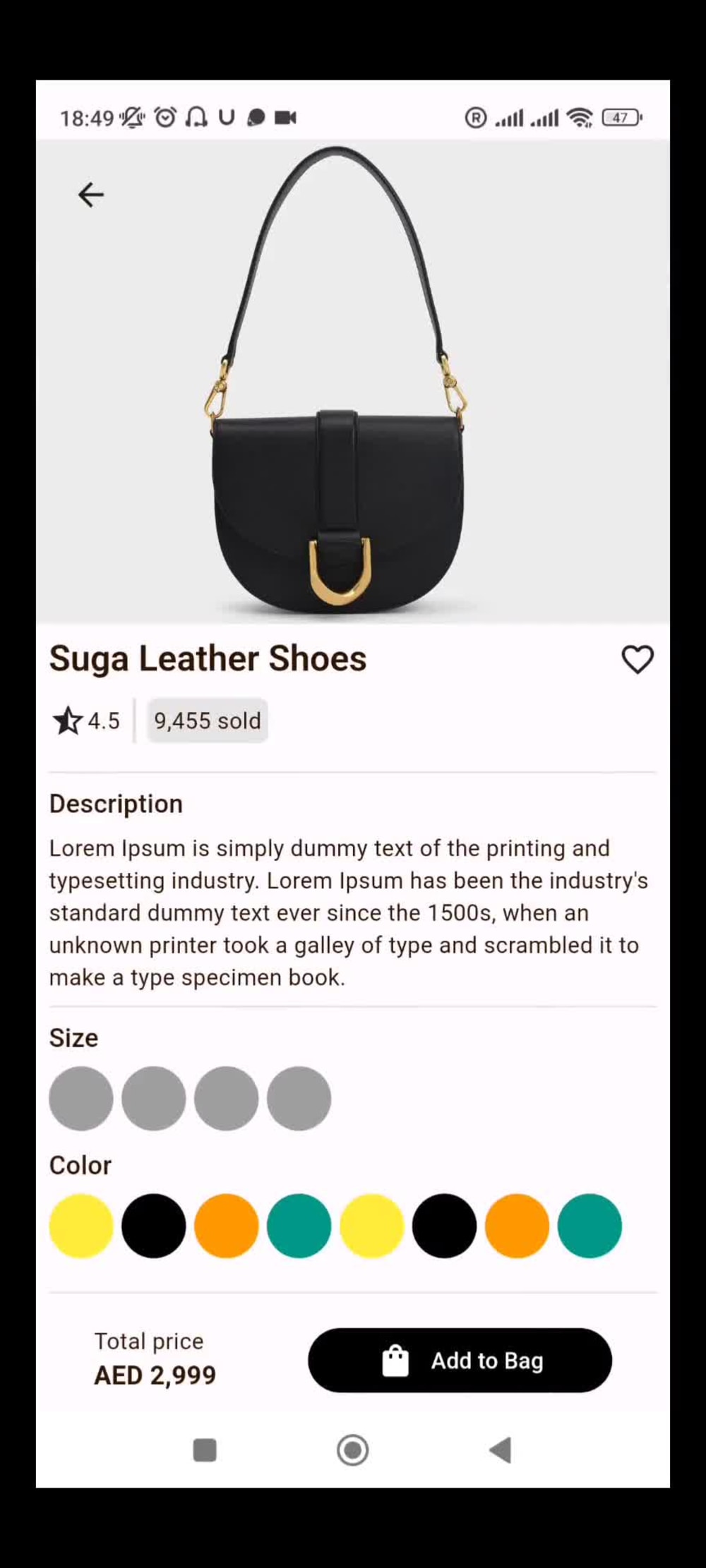Select the teal color swatch

[299, 1226]
